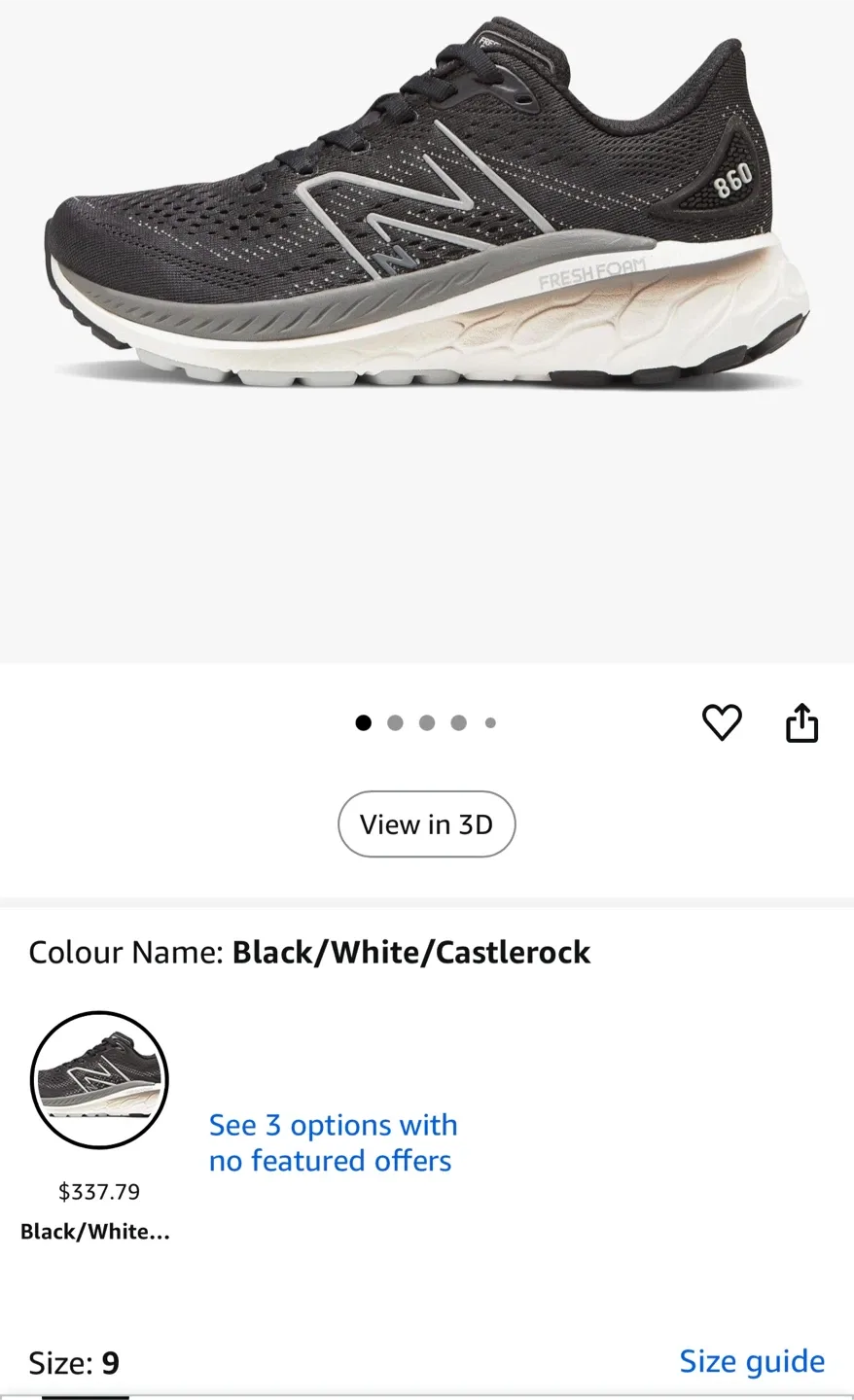The image size is (854, 1400).
Task: Open the Colour Name section header
Action: click(x=309, y=952)
